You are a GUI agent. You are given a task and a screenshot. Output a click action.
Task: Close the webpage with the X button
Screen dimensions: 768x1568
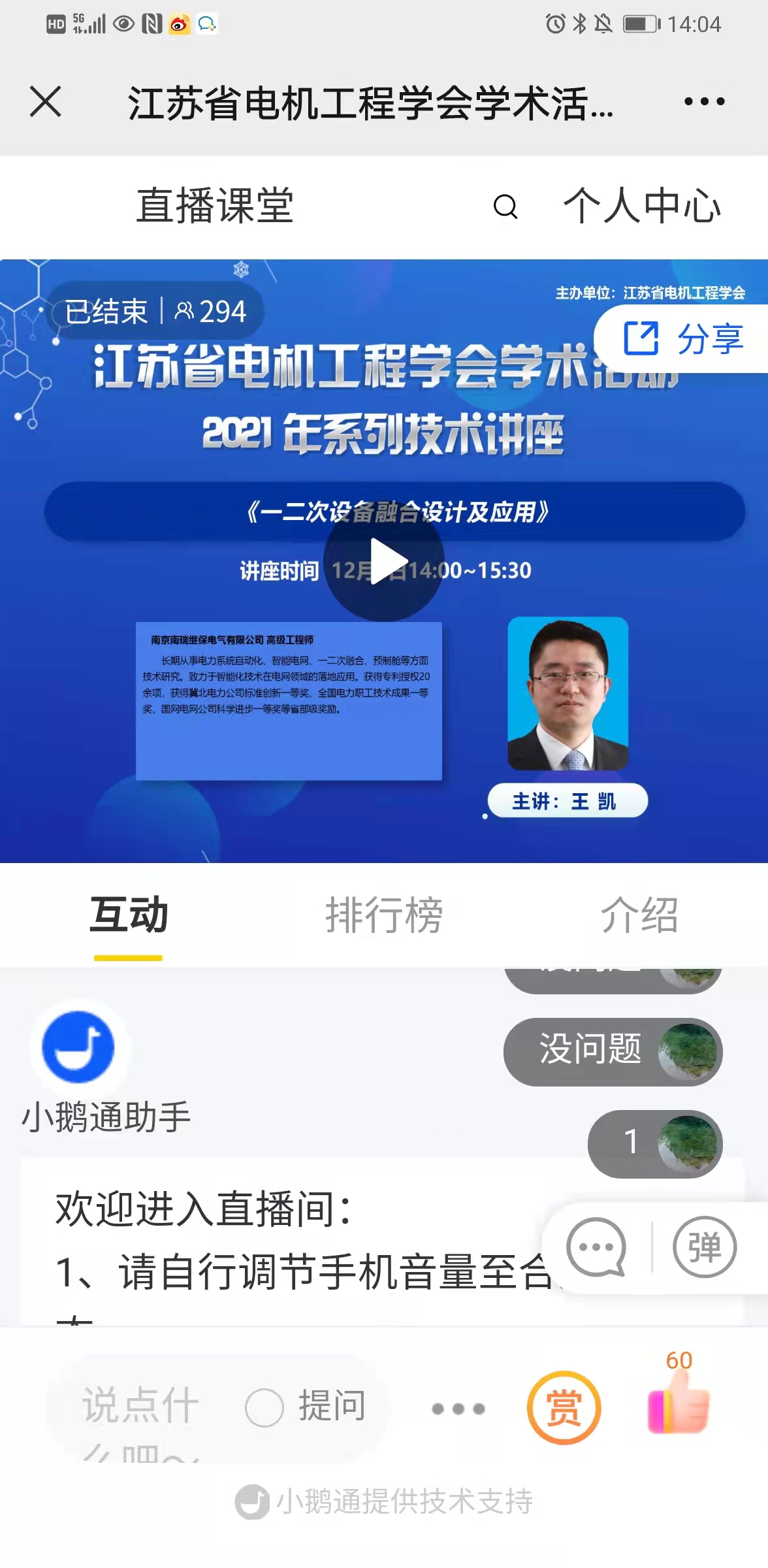pyautogui.click(x=46, y=102)
